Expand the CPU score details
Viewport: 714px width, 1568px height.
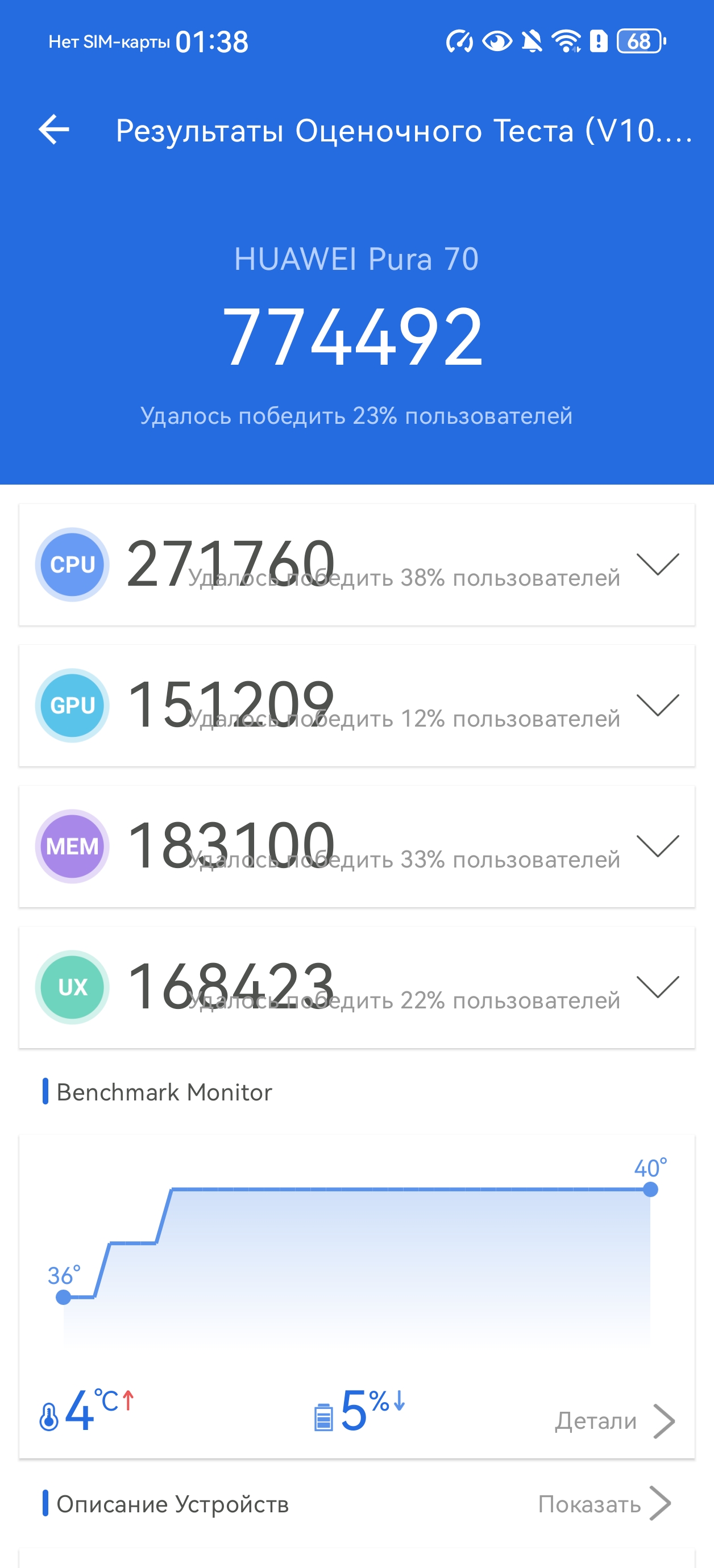coord(657,564)
